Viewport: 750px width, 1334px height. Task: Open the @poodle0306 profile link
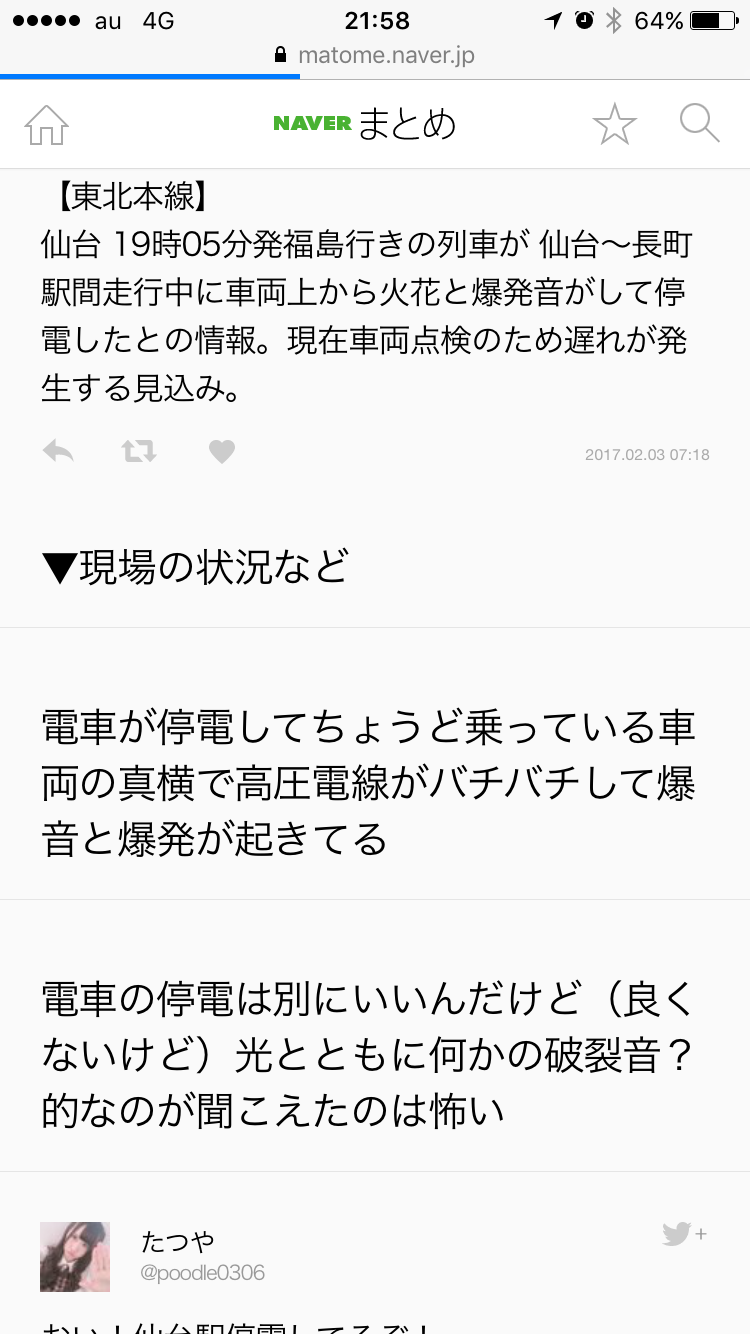coord(203,1273)
